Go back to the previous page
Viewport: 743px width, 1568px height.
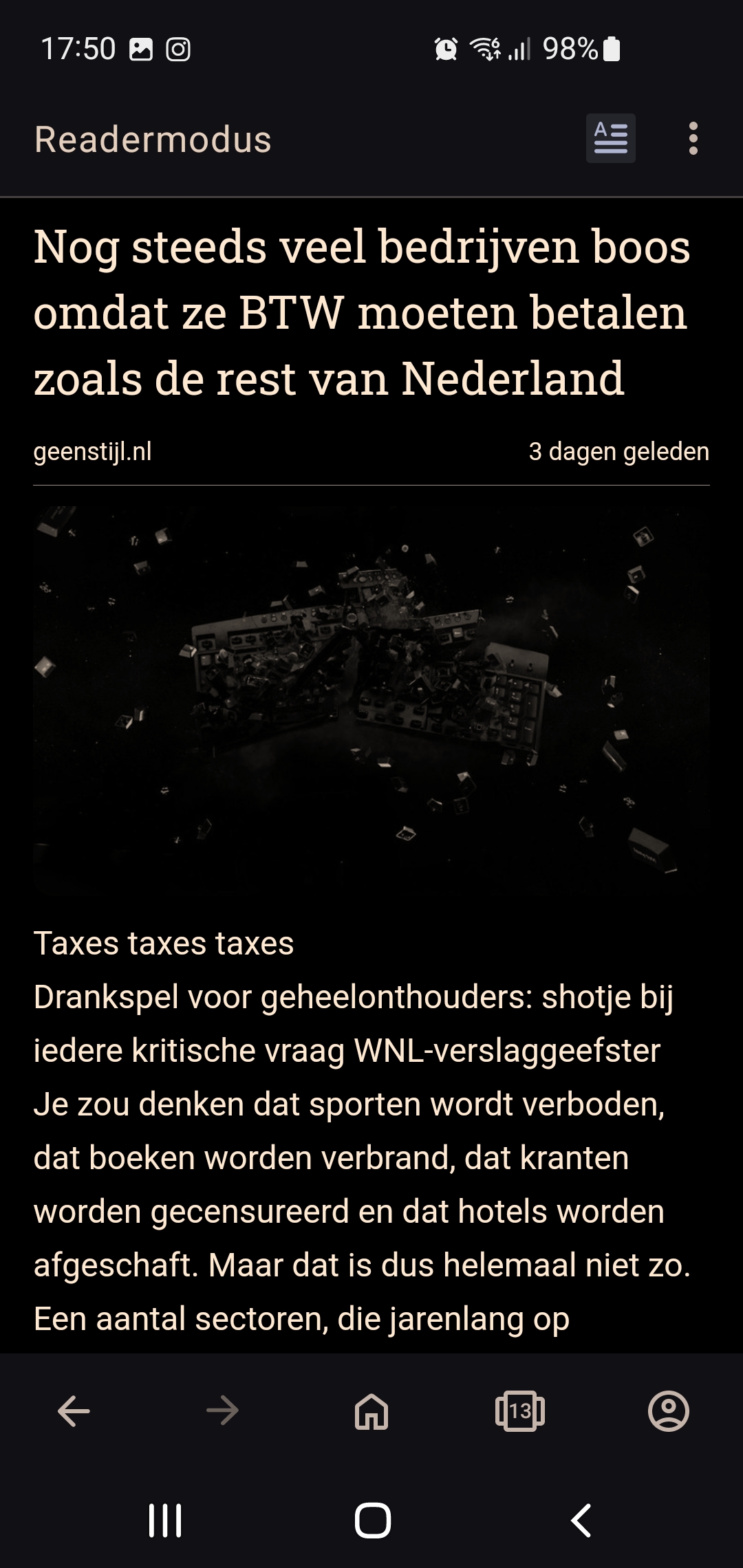74,1411
